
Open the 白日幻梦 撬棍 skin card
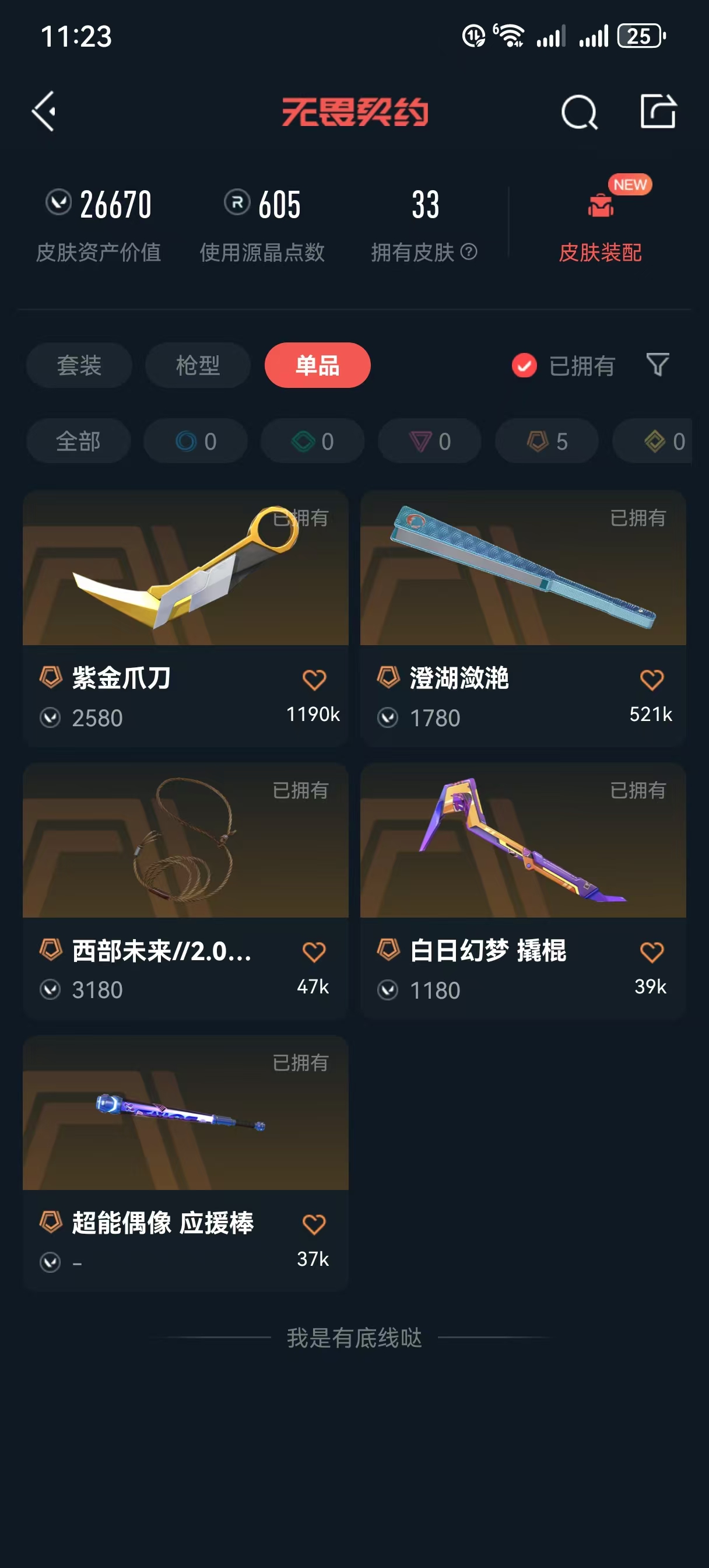point(524,891)
